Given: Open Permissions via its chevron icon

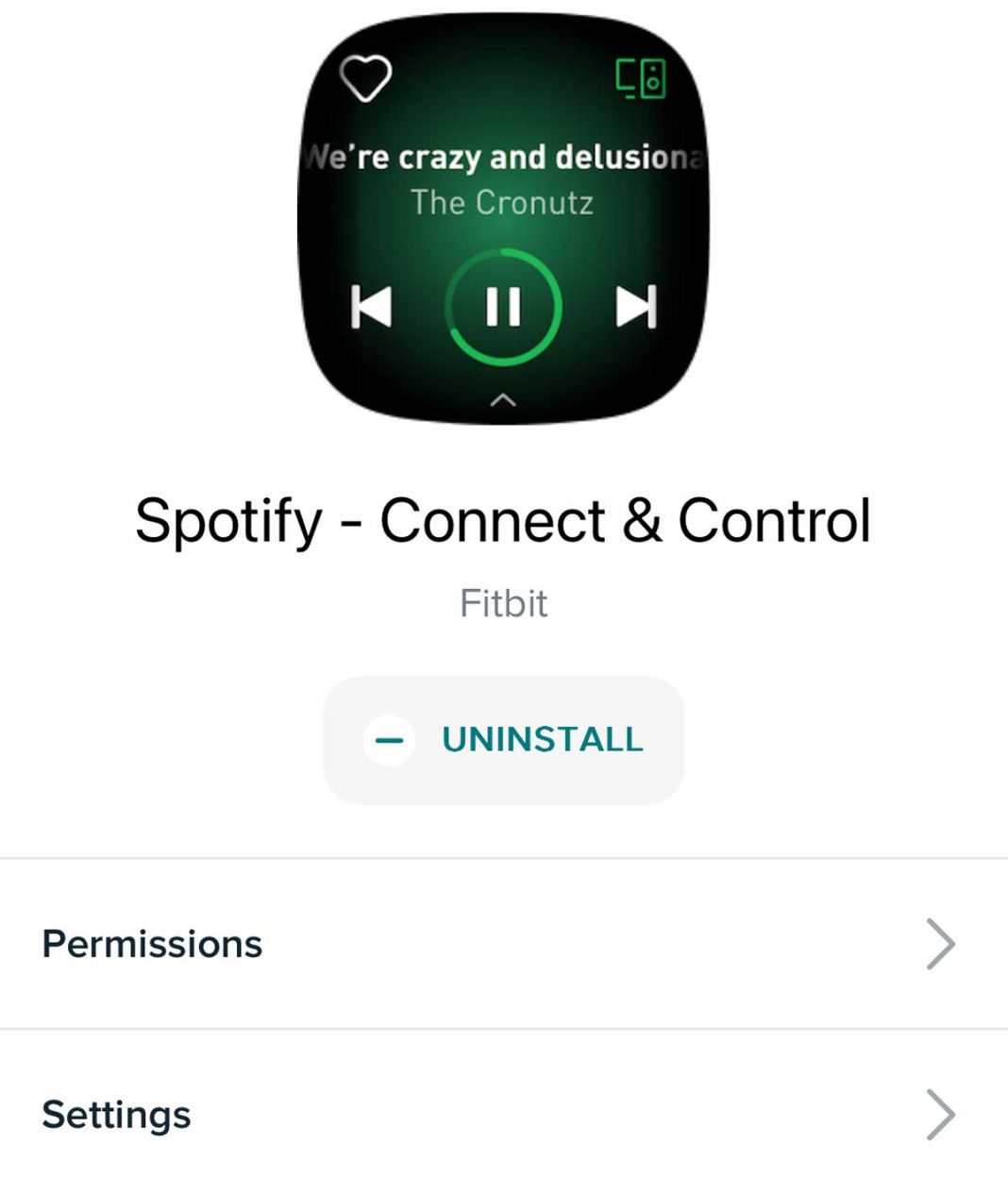Looking at the screenshot, I should [x=938, y=943].
